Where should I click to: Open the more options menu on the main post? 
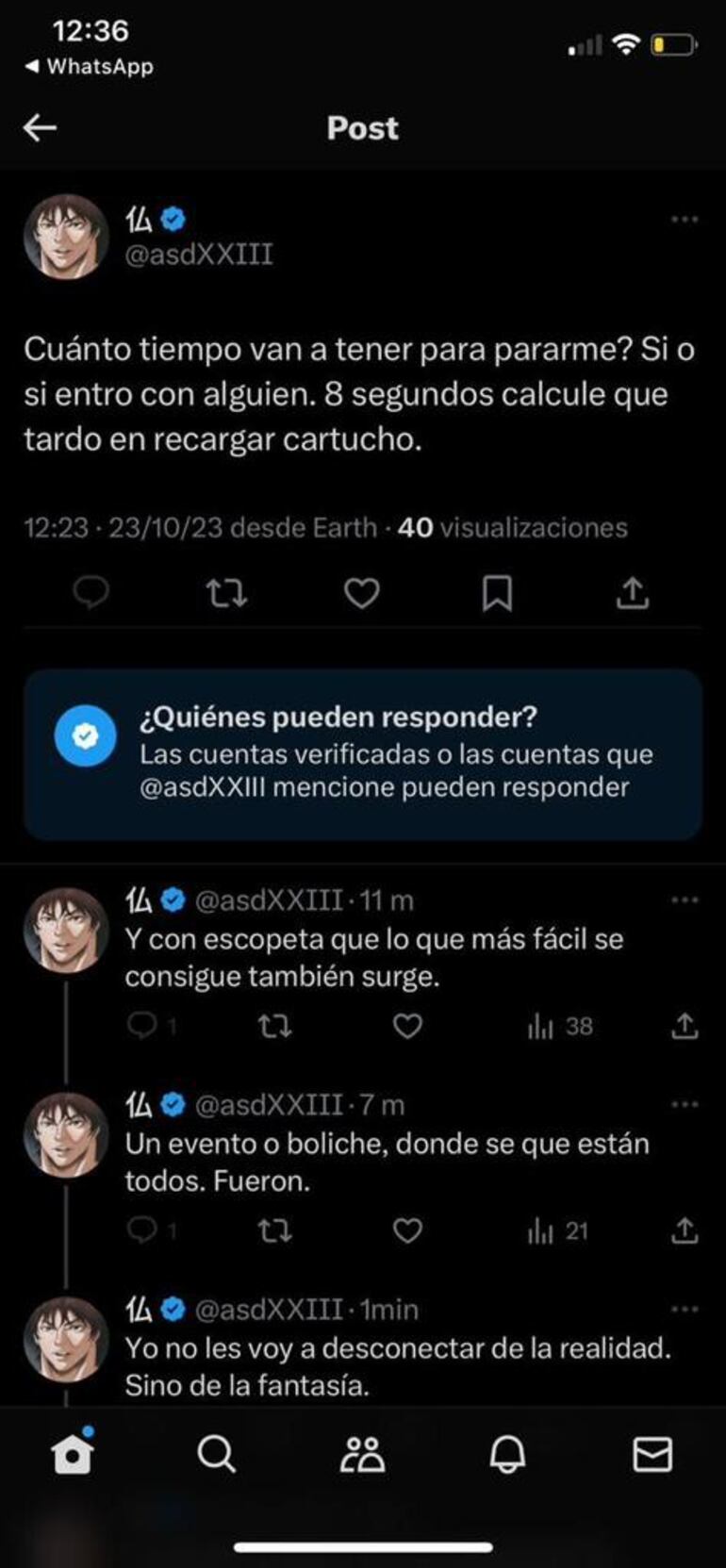tap(685, 218)
